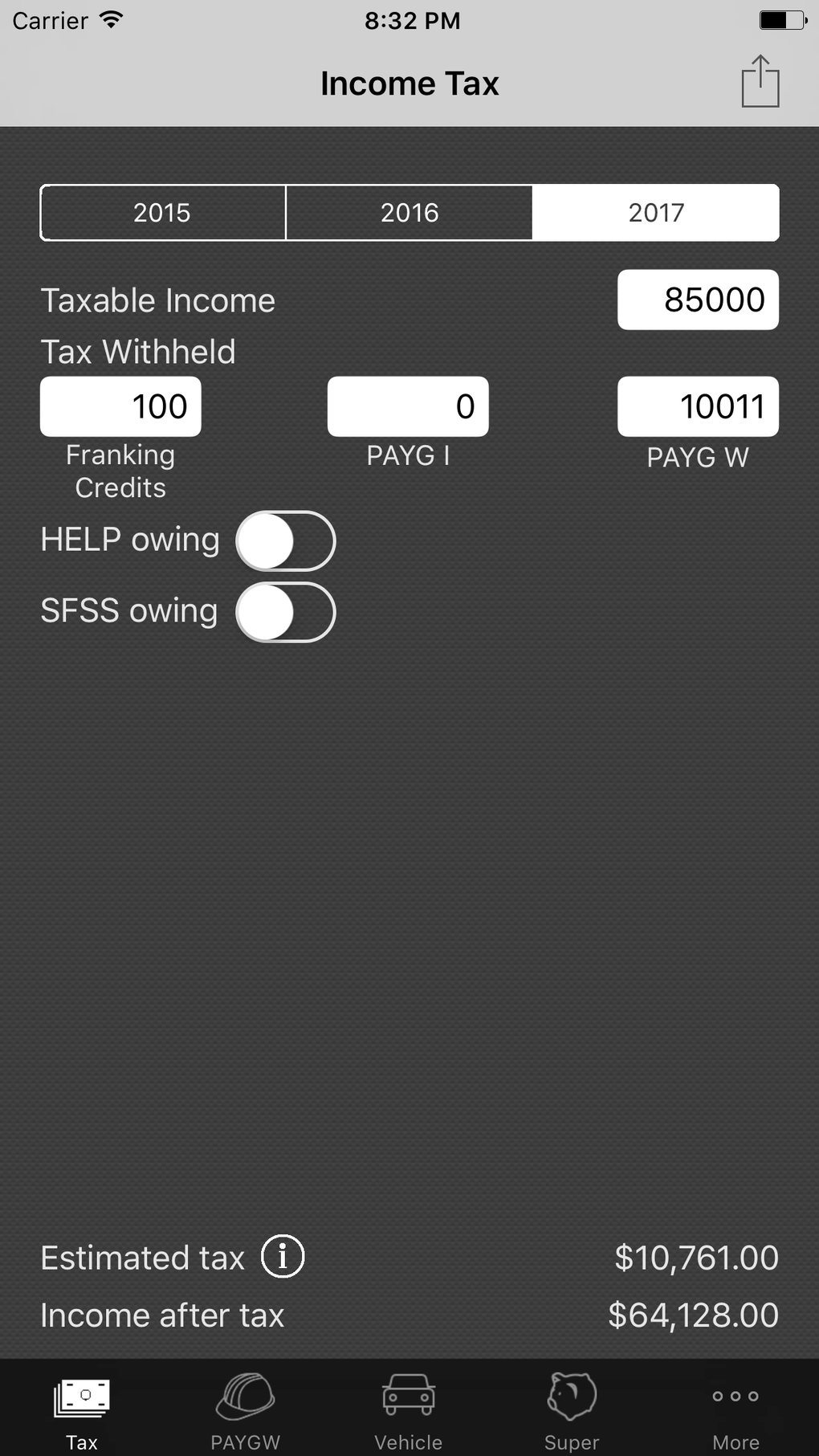Open the Estimated tax info icon

(283, 1256)
